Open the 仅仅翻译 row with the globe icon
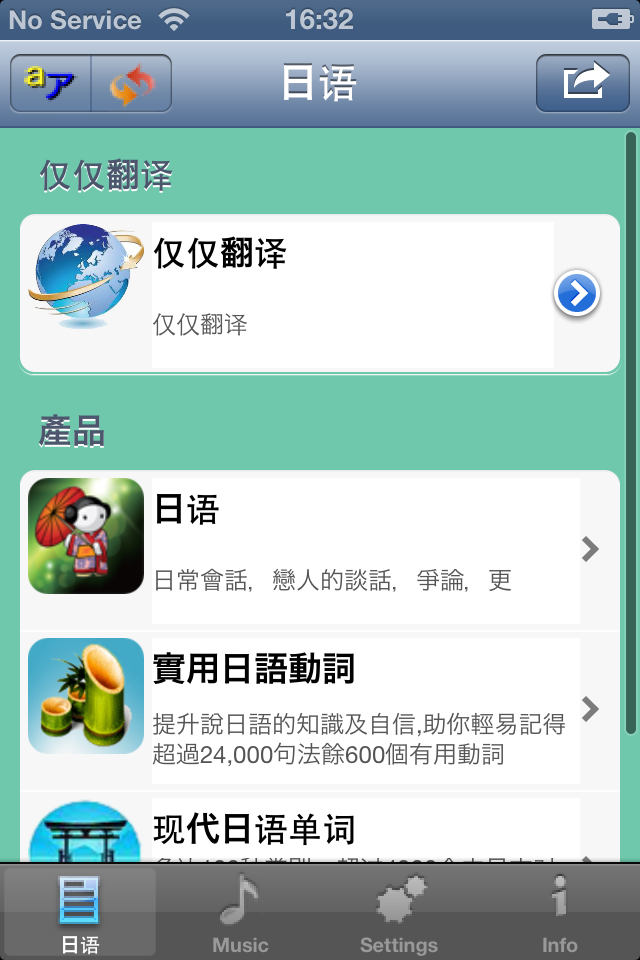This screenshot has height=960, width=640. (320, 294)
